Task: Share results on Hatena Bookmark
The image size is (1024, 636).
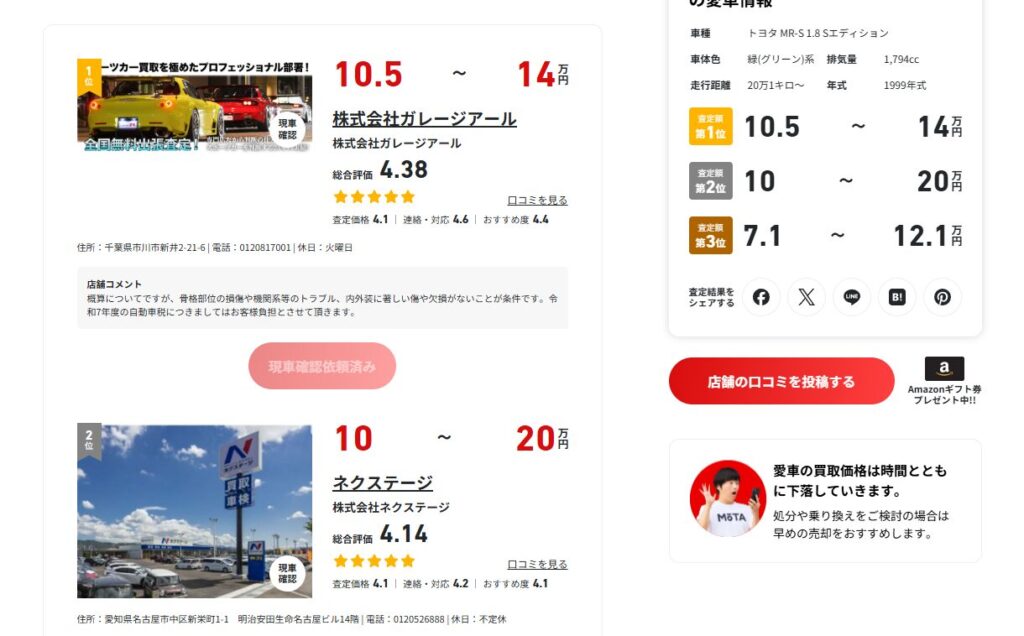Action: coord(897,297)
